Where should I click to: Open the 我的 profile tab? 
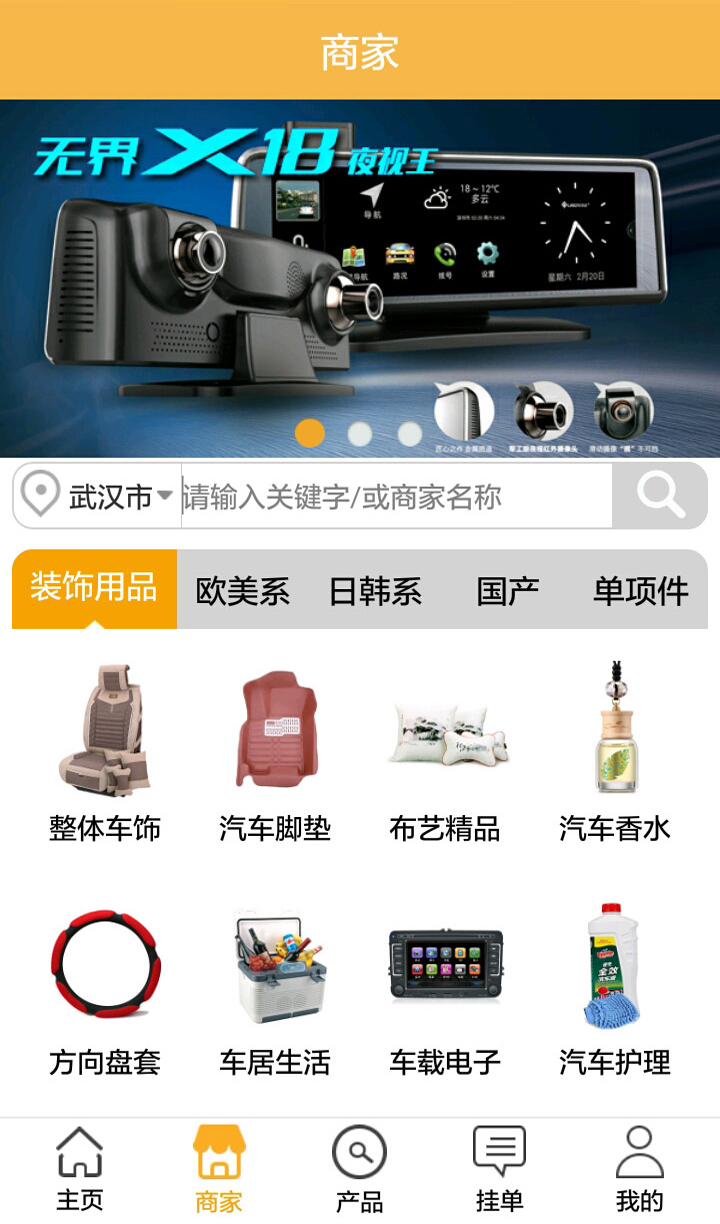[x=640, y=1170]
